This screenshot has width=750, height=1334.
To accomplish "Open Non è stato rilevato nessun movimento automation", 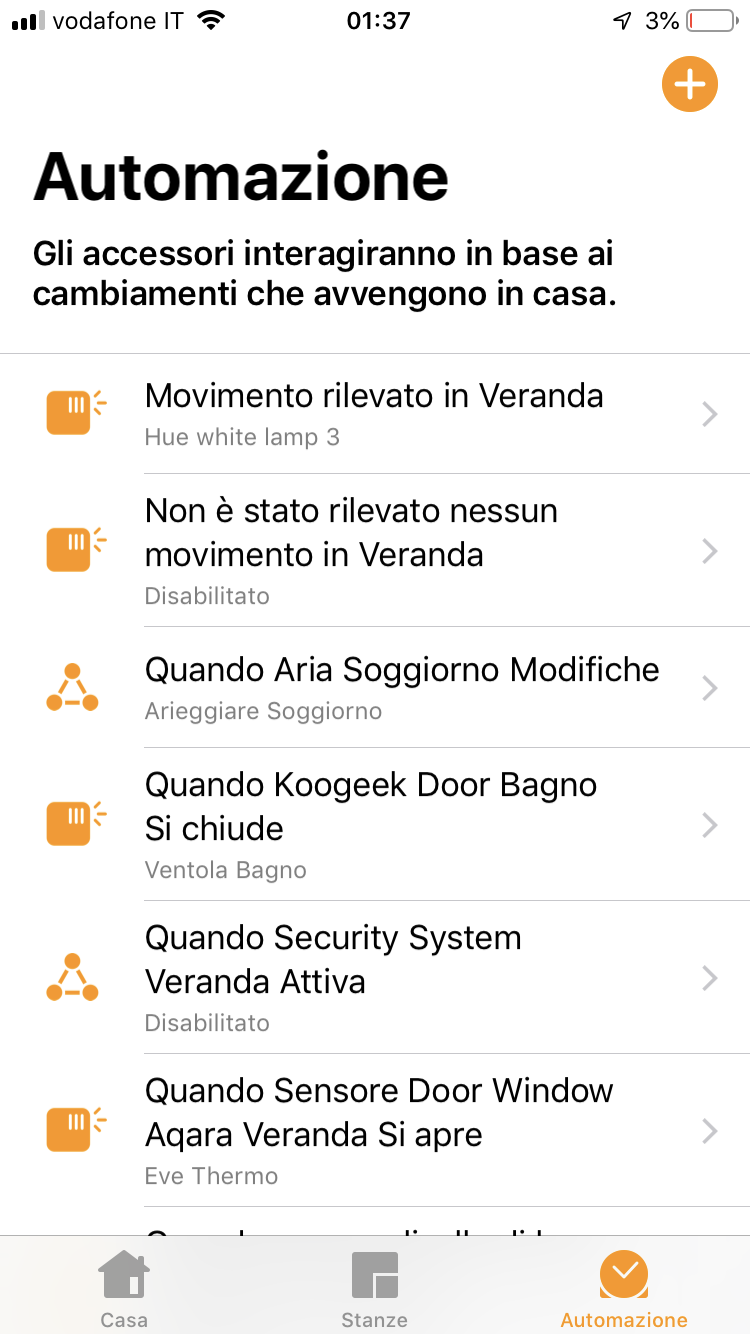I will point(375,551).
